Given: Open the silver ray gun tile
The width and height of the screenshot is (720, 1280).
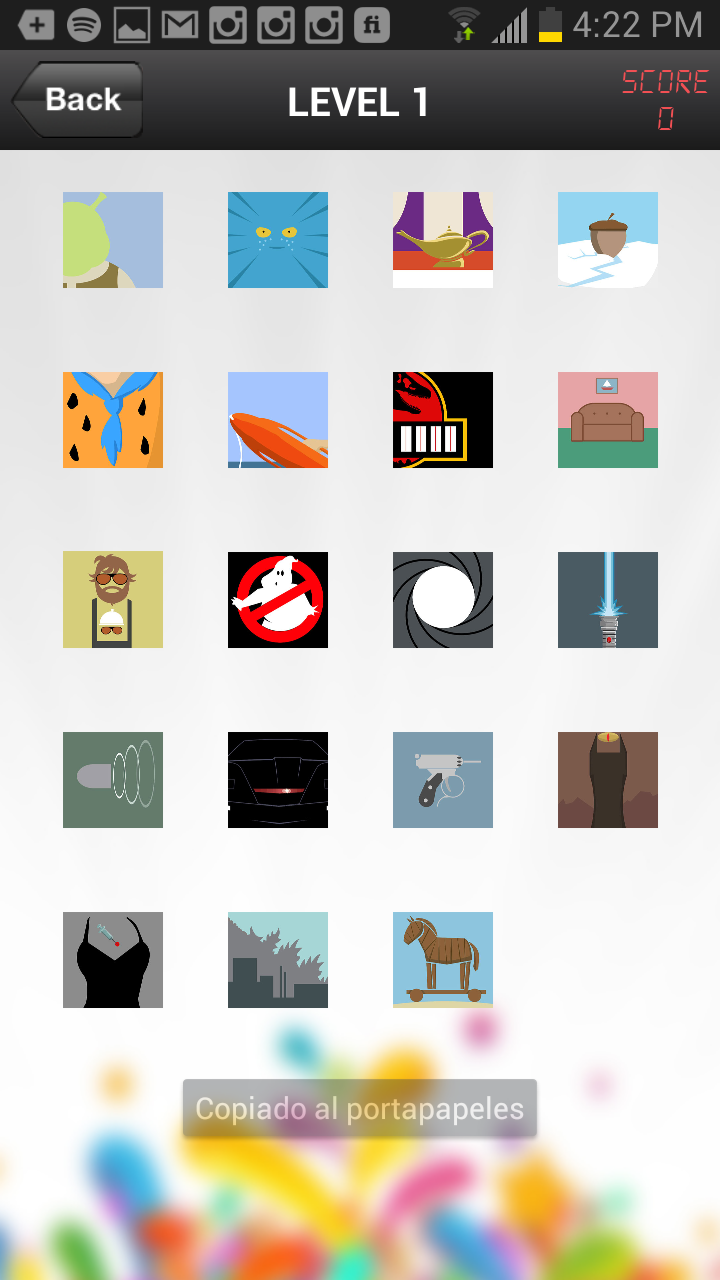Looking at the screenshot, I should click(443, 780).
